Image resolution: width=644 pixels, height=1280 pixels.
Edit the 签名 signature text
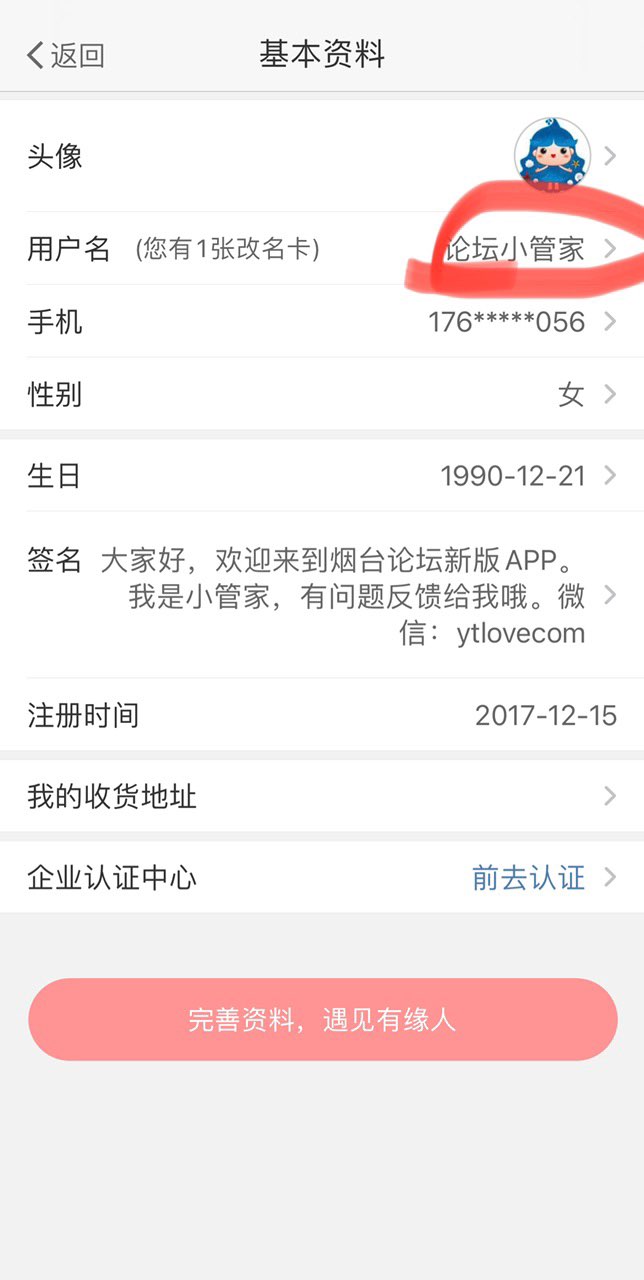click(x=342, y=596)
